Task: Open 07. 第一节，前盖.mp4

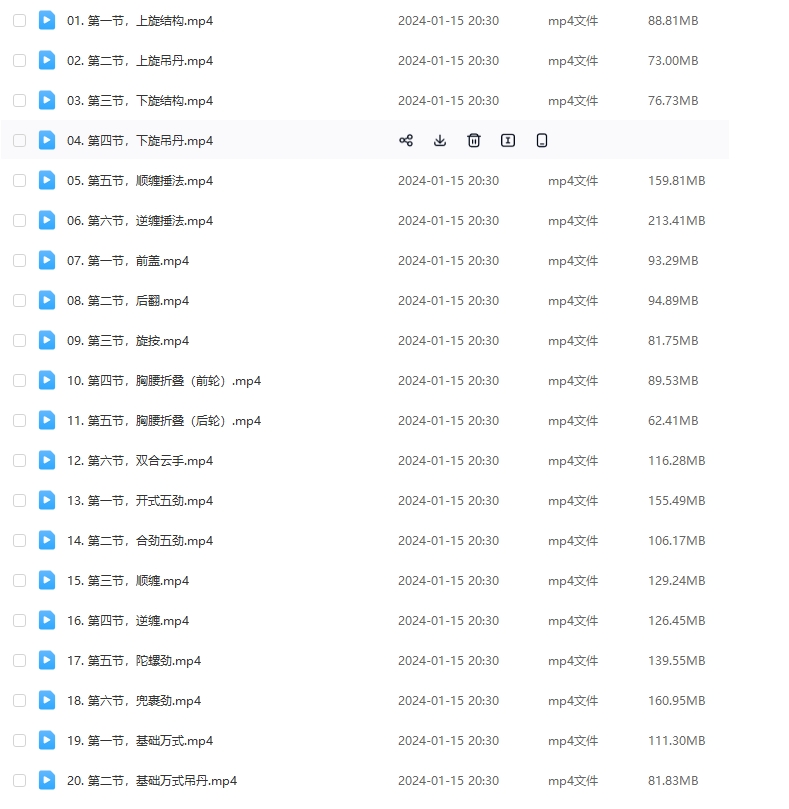Action: [x=127, y=260]
